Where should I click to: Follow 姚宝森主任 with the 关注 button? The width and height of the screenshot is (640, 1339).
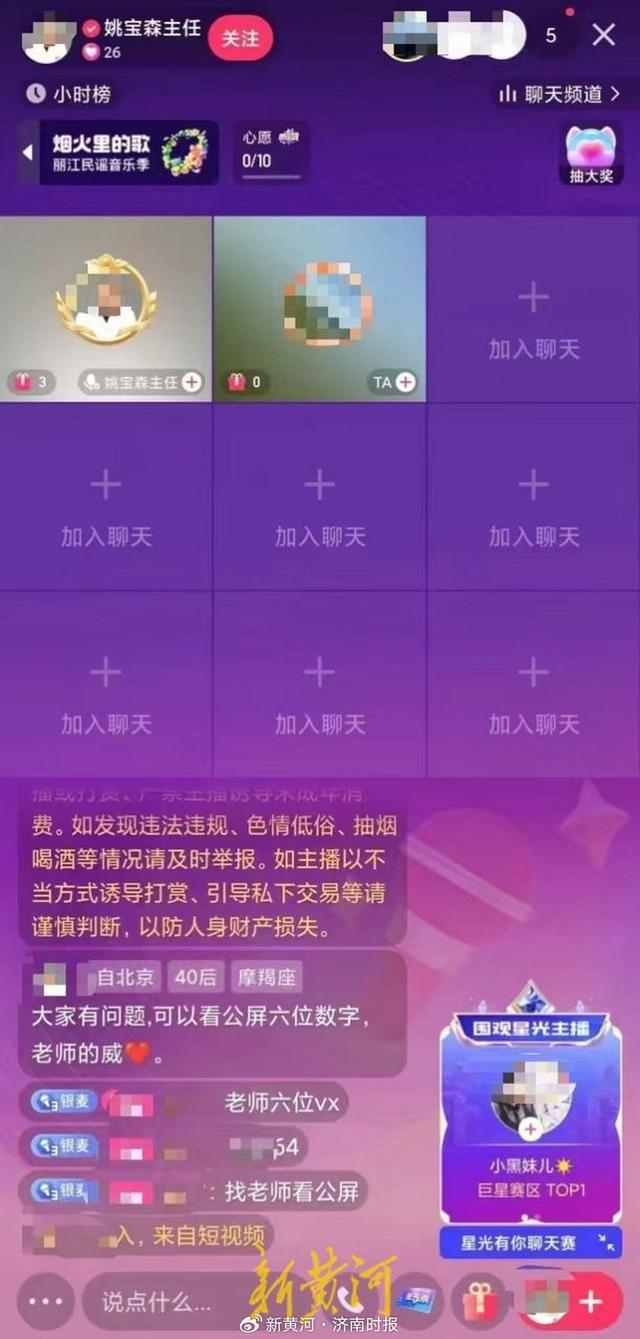pos(240,38)
